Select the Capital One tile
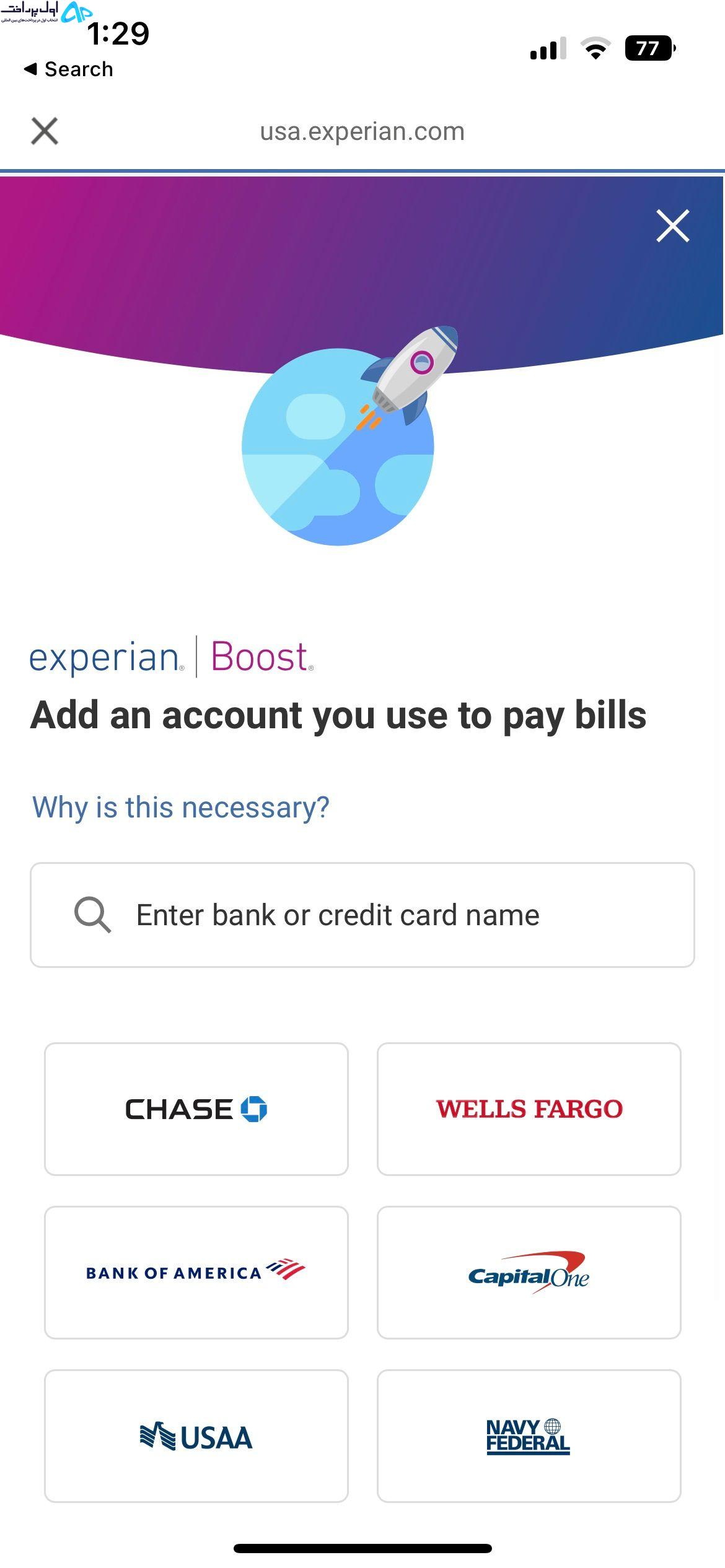 click(529, 1272)
